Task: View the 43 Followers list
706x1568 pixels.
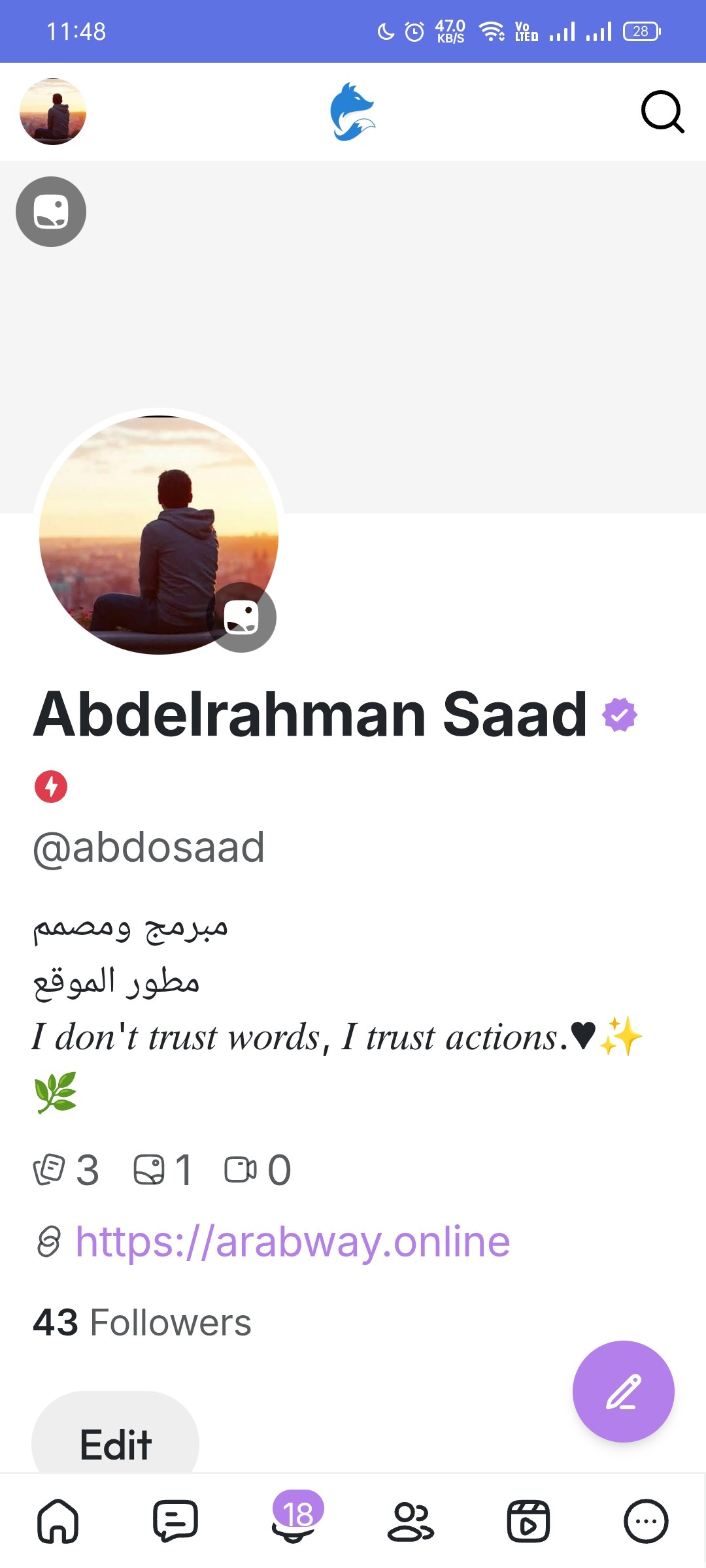Action: pos(142,1322)
